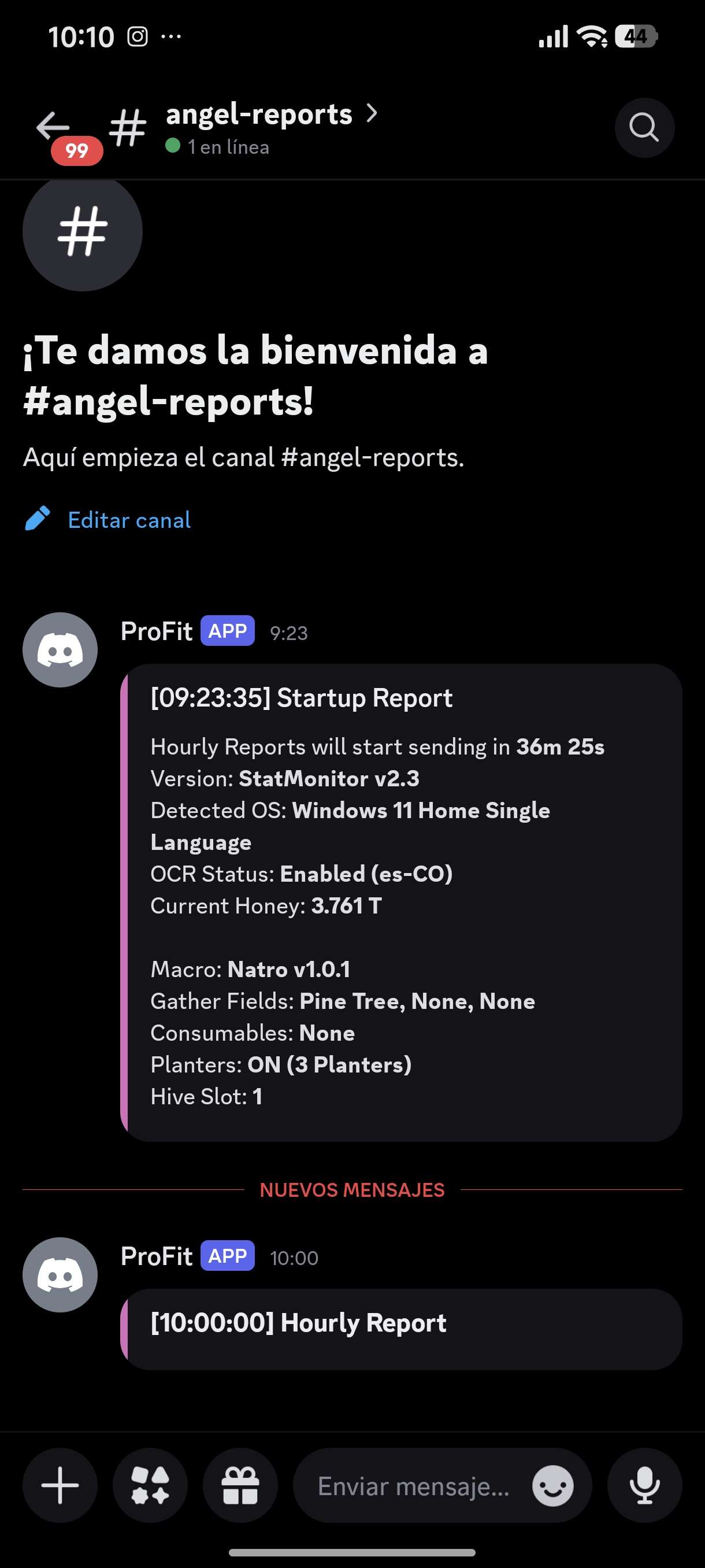Tap the pencil icon next to Editar canal
The height and width of the screenshot is (1568, 705).
(38, 520)
